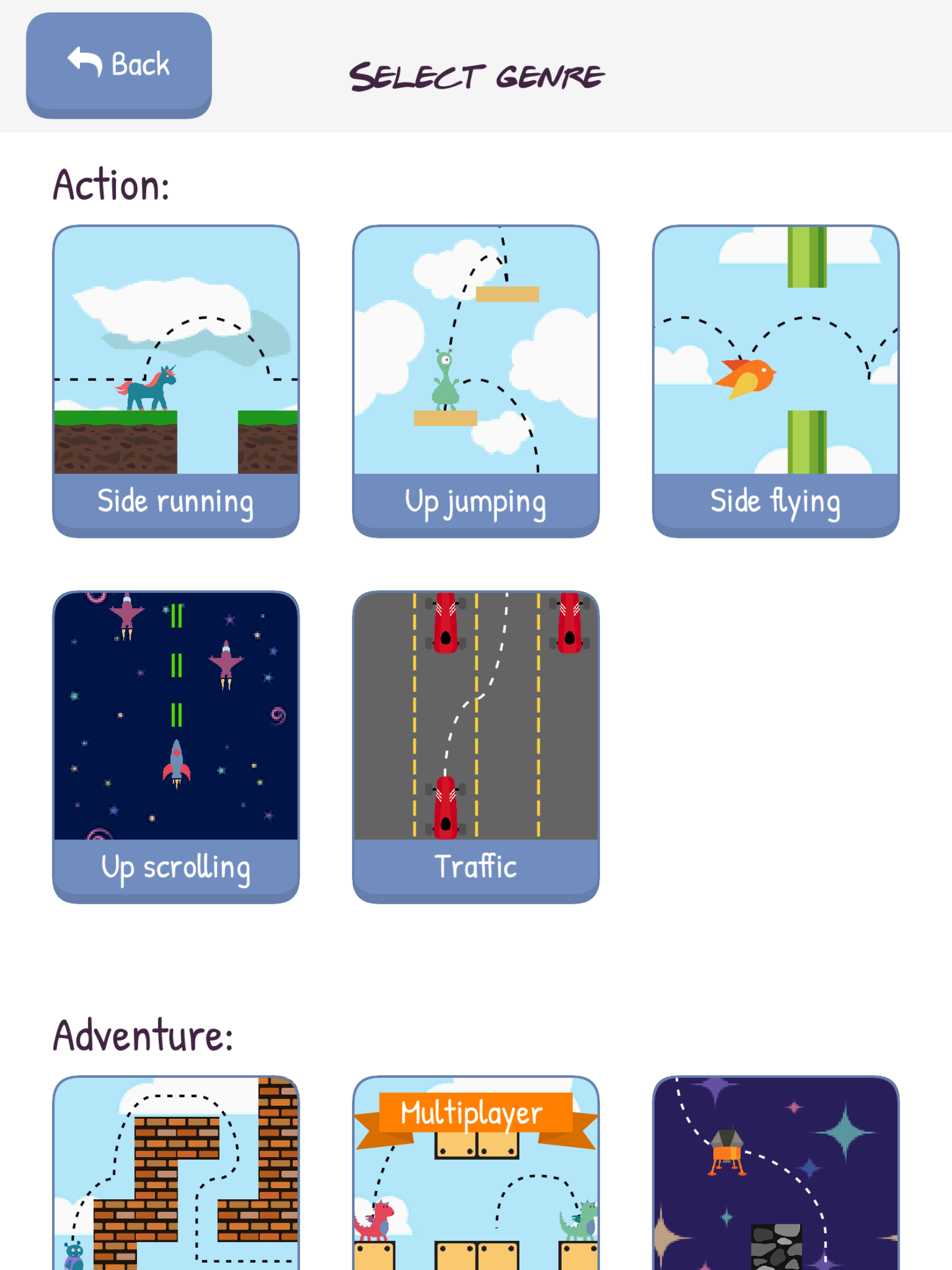Choose the Up jumping genre card

475,381
